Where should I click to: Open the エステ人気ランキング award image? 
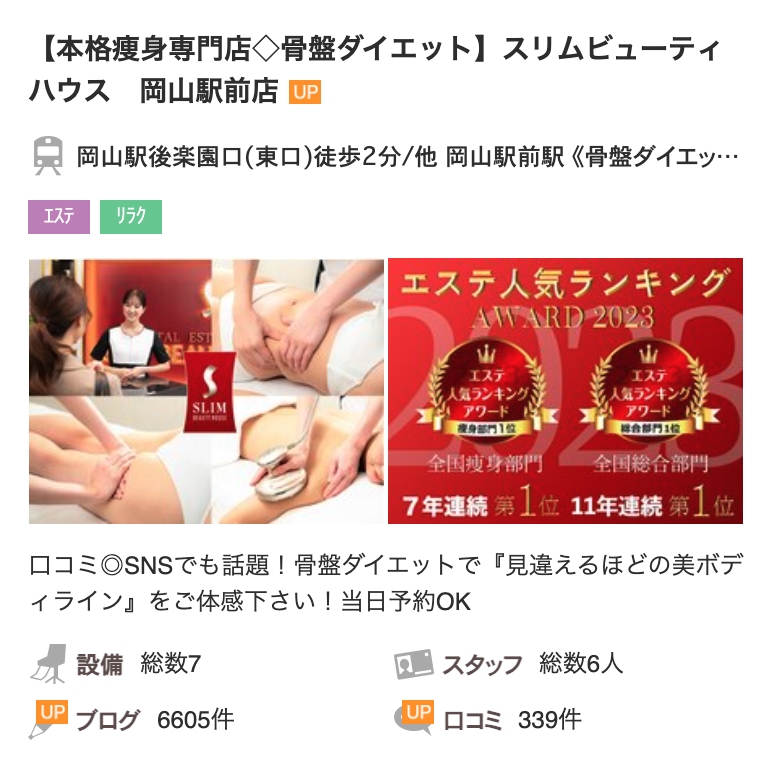[x=565, y=391]
